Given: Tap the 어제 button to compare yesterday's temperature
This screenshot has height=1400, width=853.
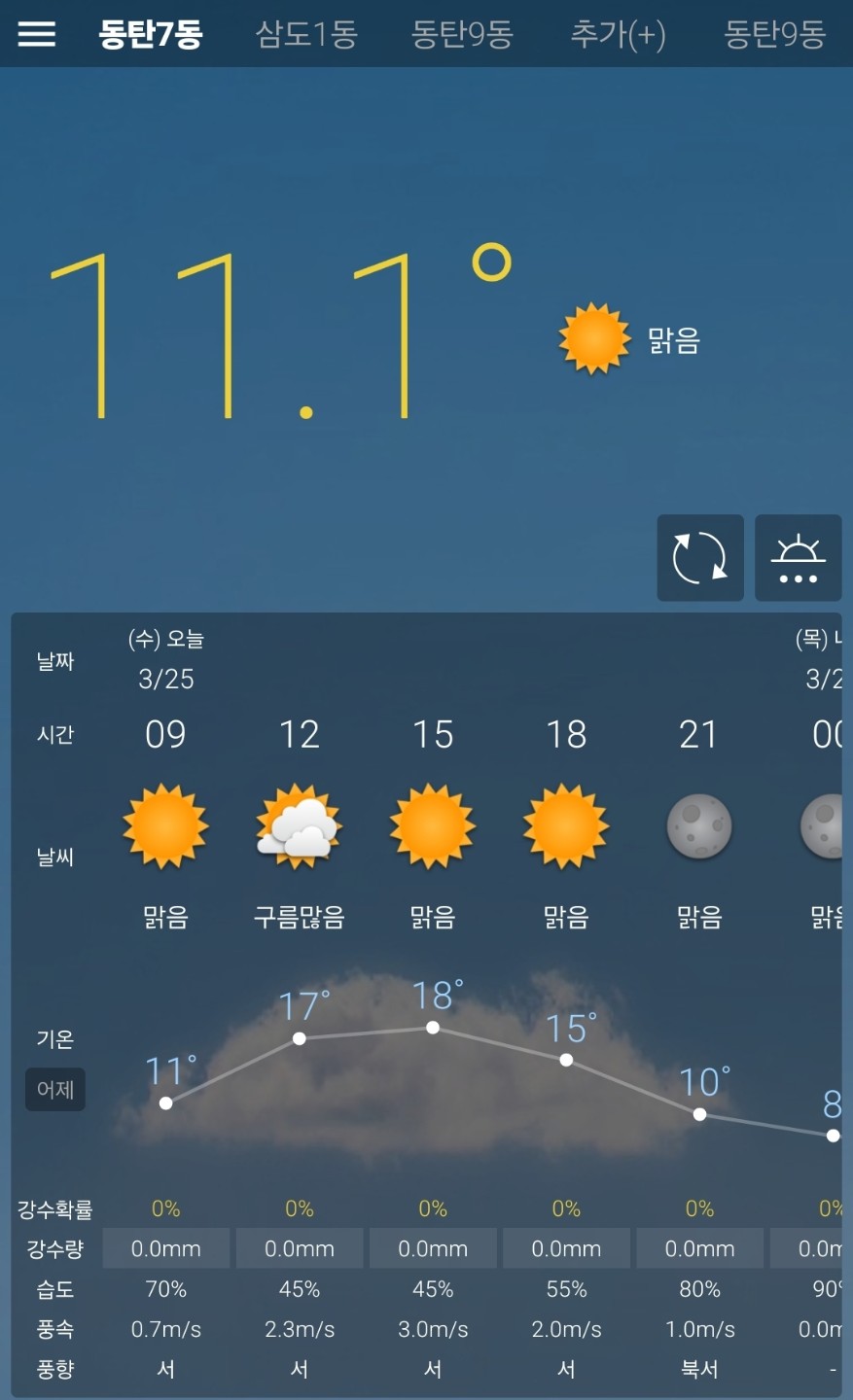Looking at the screenshot, I should tap(55, 1089).
